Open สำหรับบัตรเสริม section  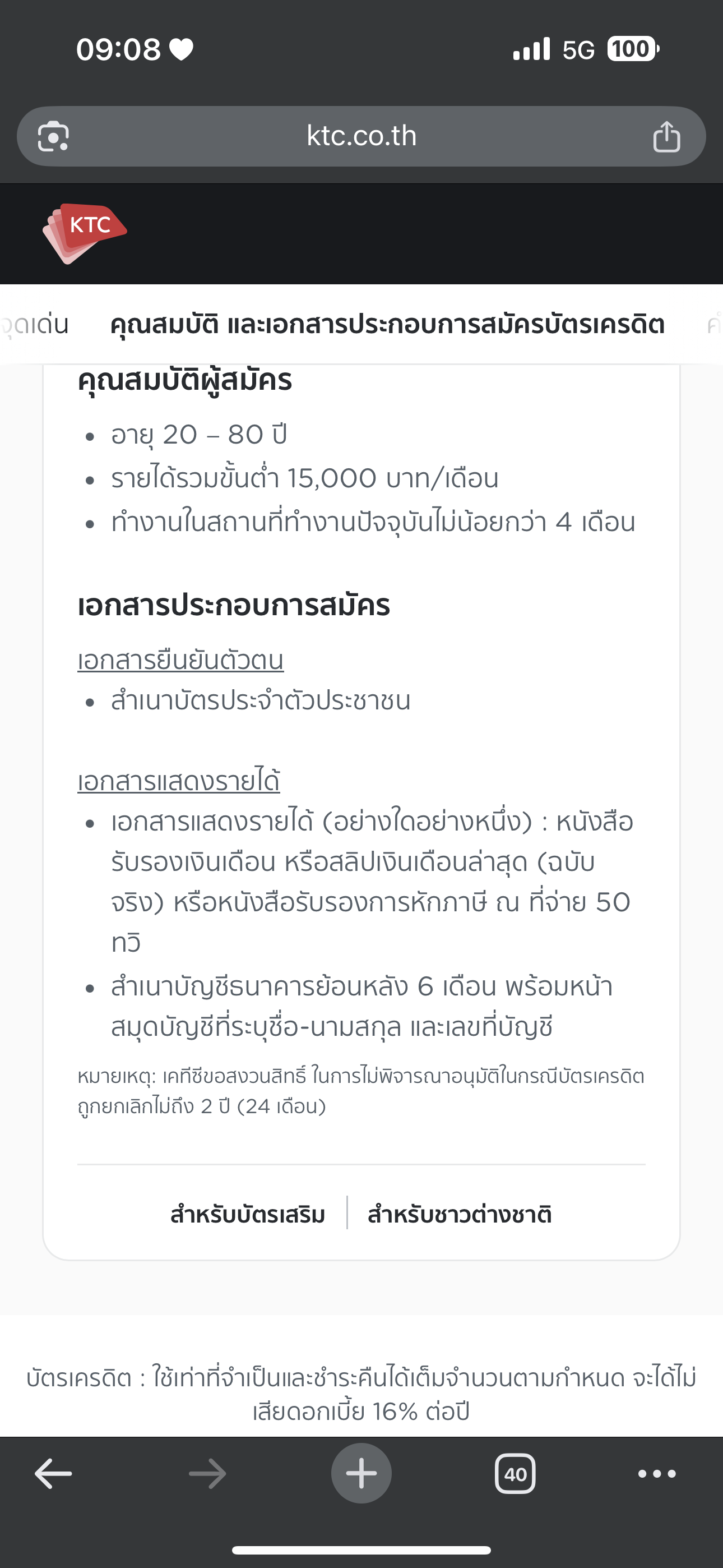coord(248,1214)
